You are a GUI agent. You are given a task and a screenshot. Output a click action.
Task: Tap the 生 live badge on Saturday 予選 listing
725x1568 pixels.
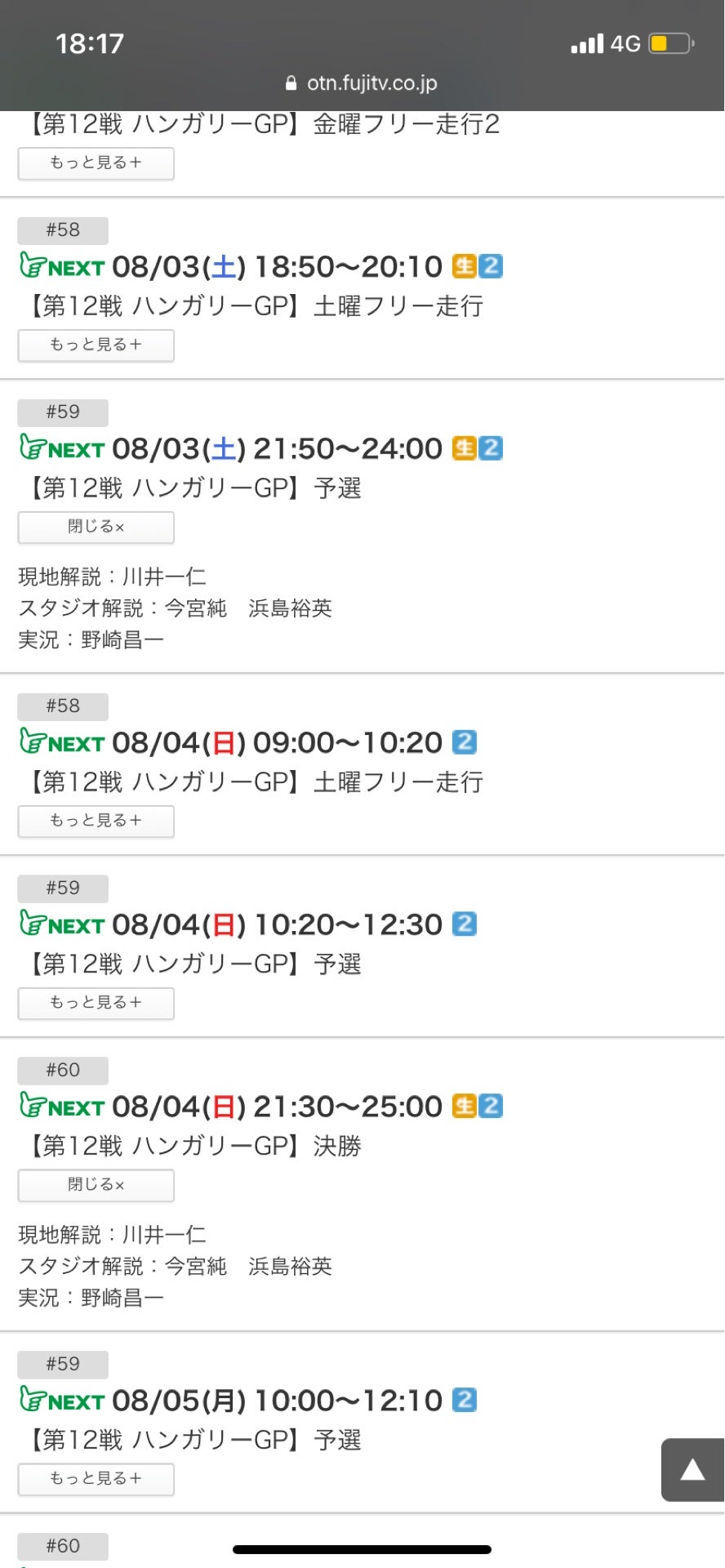[x=463, y=448]
